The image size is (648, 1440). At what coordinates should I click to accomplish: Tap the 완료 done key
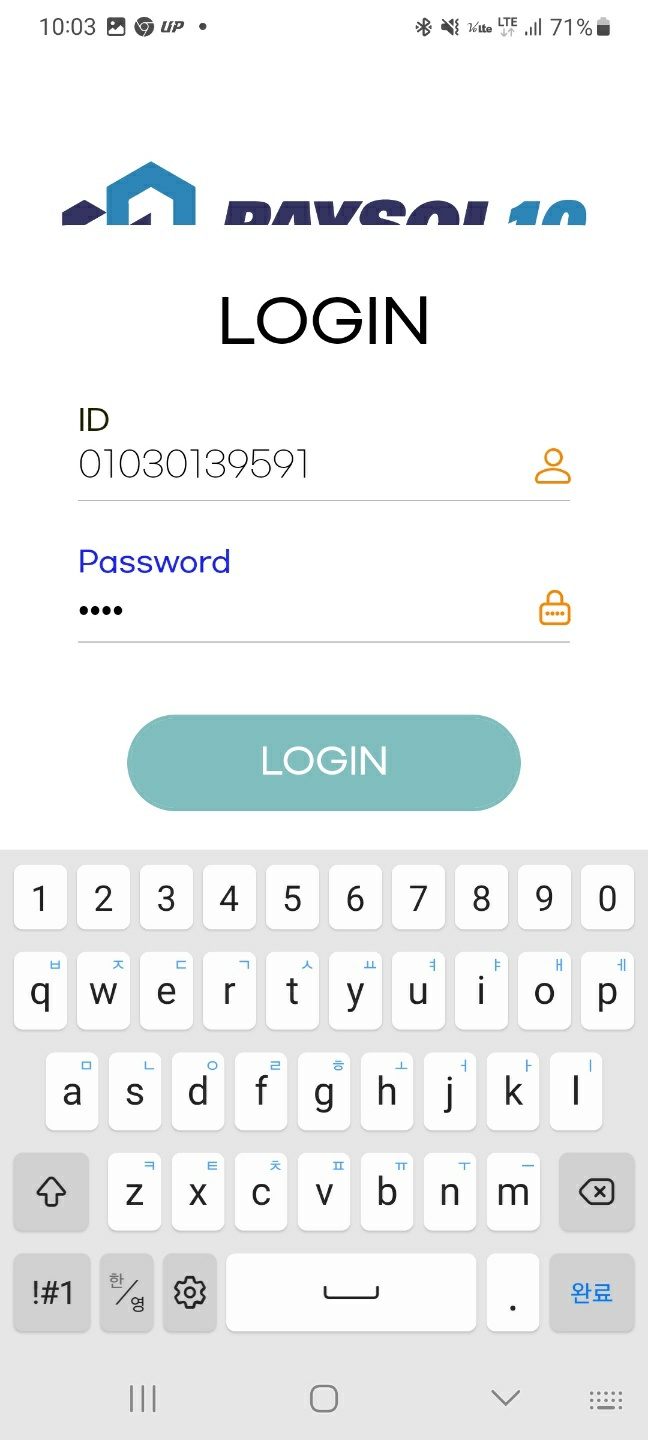(591, 1292)
